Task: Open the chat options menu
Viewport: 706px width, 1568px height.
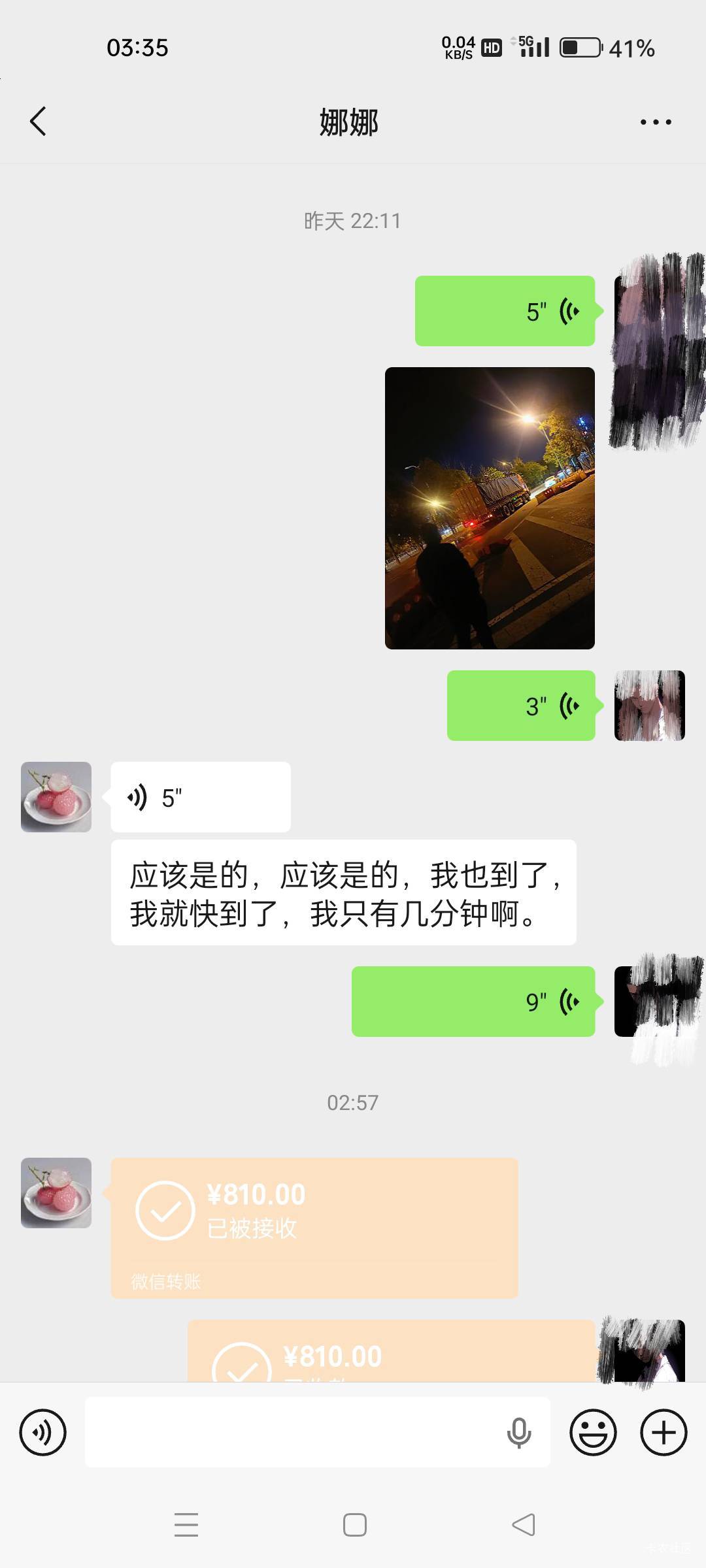Action: pyautogui.click(x=655, y=122)
